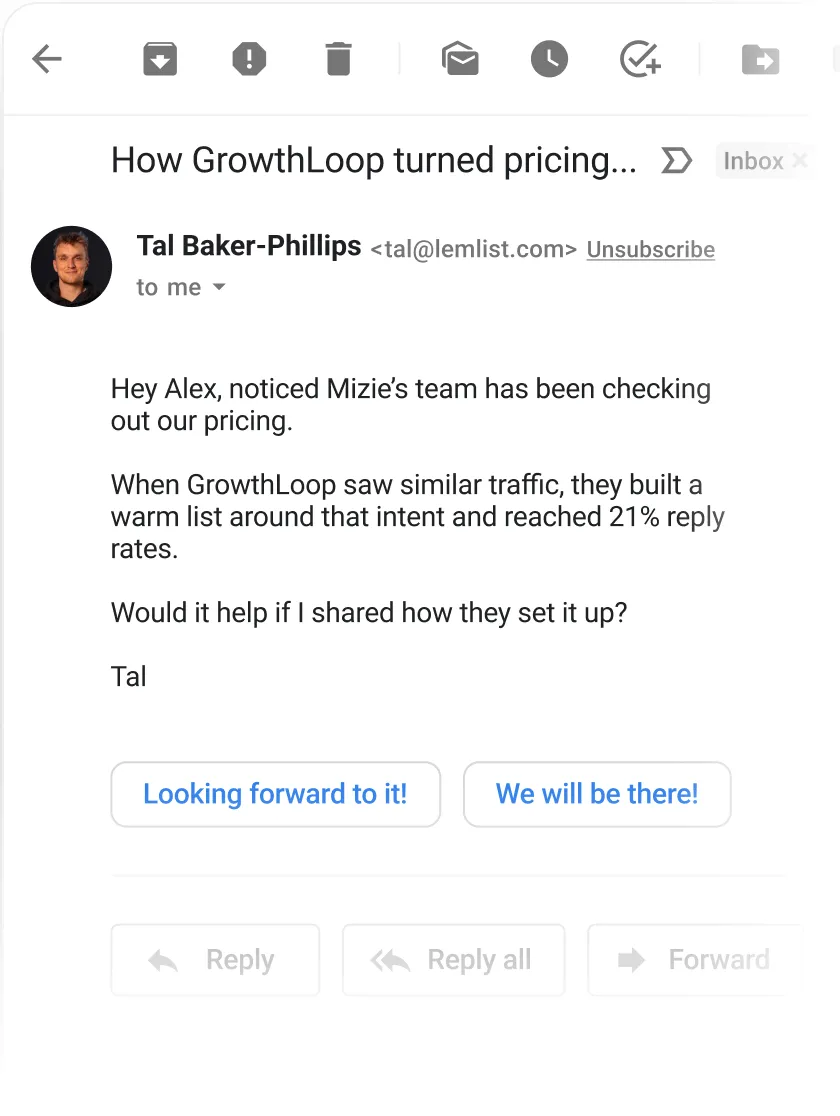Move the email to a folder
This screenshot has height=1116, width=840.
coord(760,60)
